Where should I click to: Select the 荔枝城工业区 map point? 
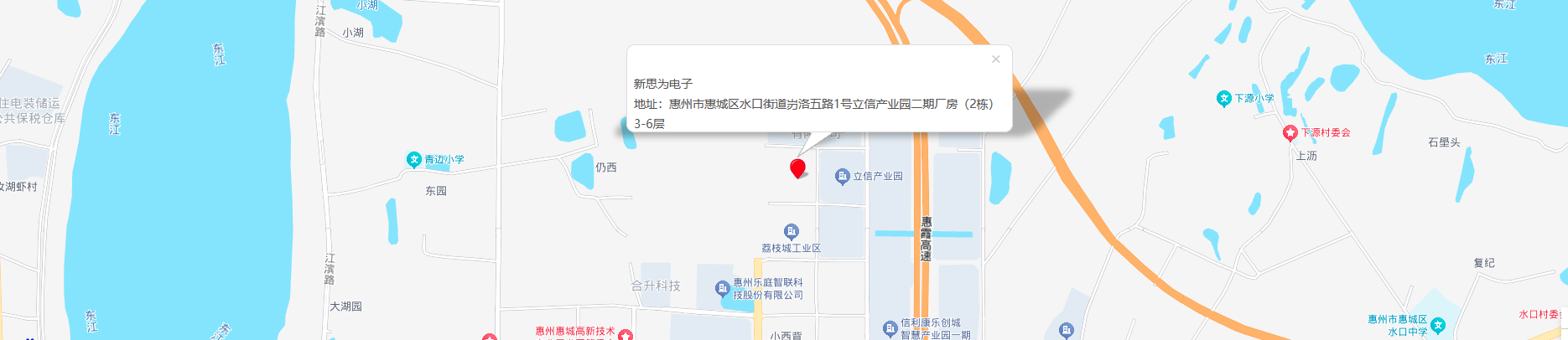click(791, 231)
